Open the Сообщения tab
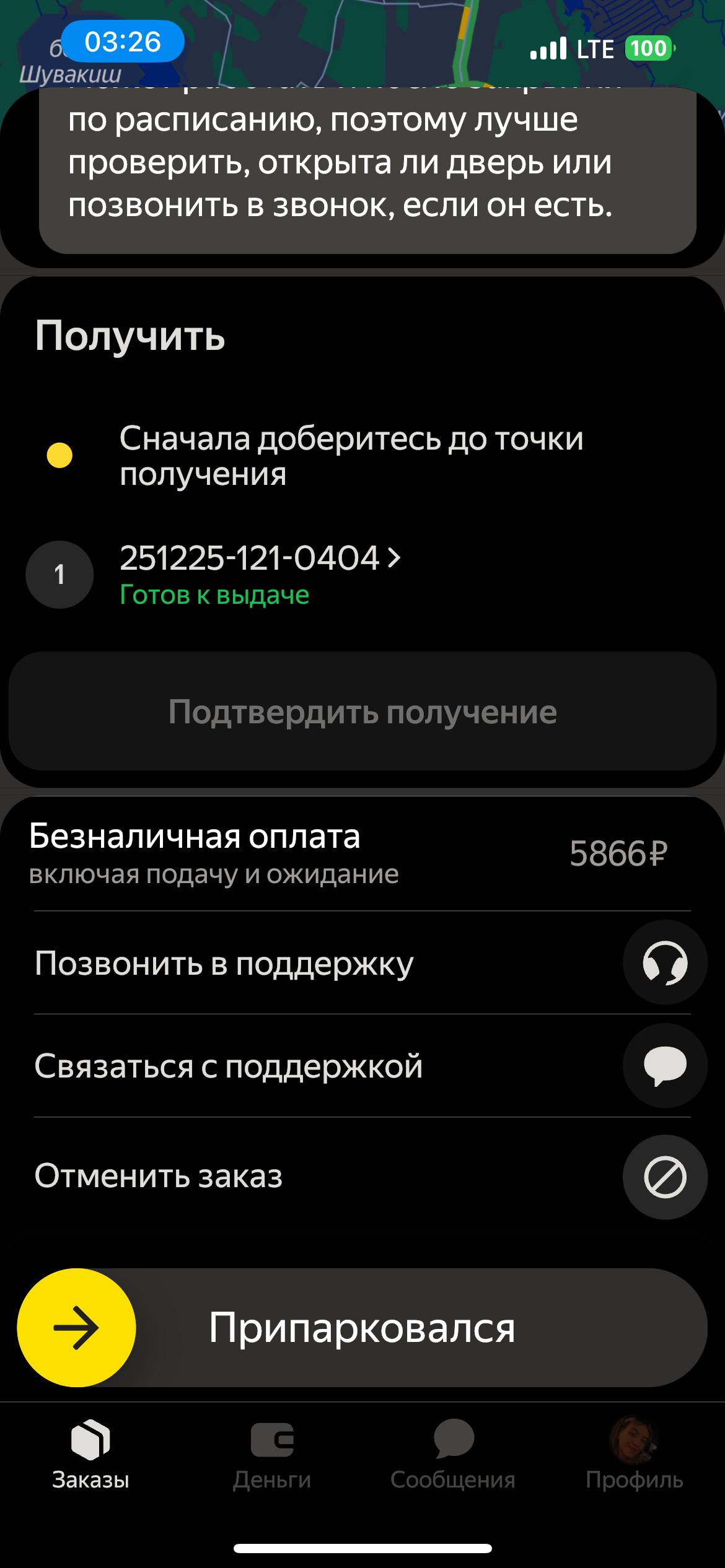This screenshot has width=725, height=1568. pos(453,1454)
